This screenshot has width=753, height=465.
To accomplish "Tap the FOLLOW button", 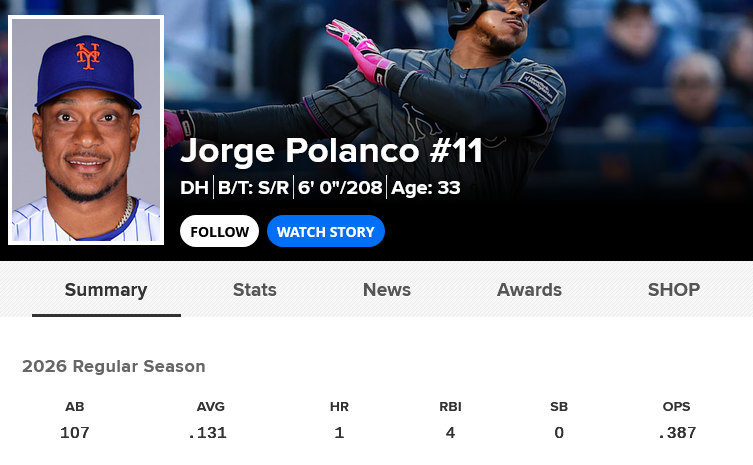I will [x=219, y=232].
